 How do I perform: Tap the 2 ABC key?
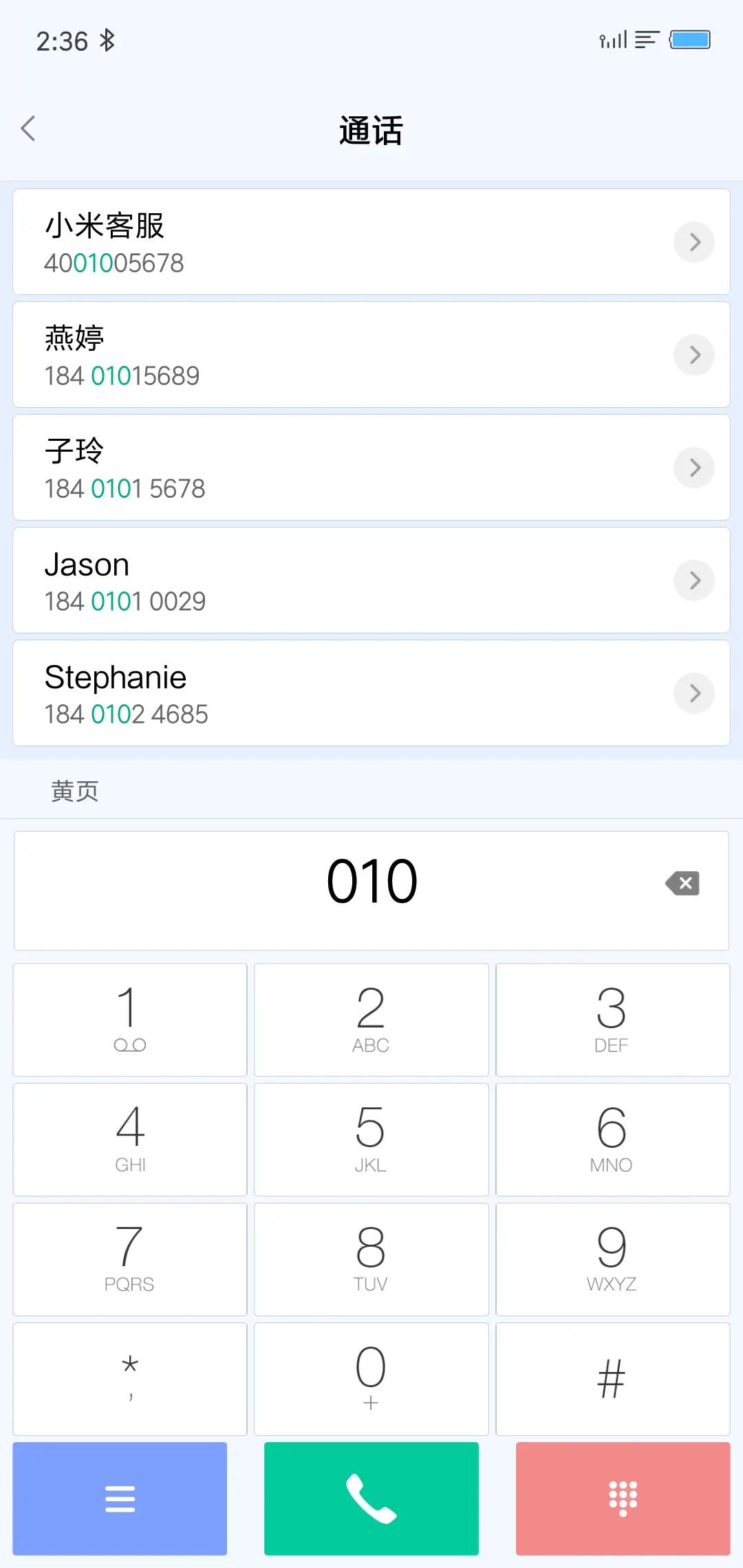click(371, 1020)
